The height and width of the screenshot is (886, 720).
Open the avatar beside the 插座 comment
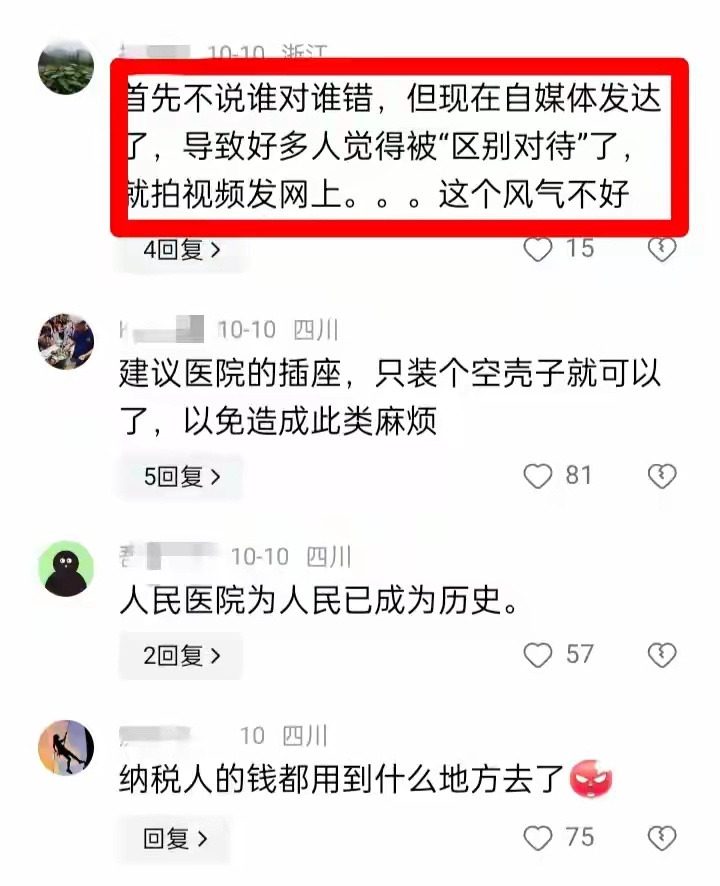tap(66, 342)
